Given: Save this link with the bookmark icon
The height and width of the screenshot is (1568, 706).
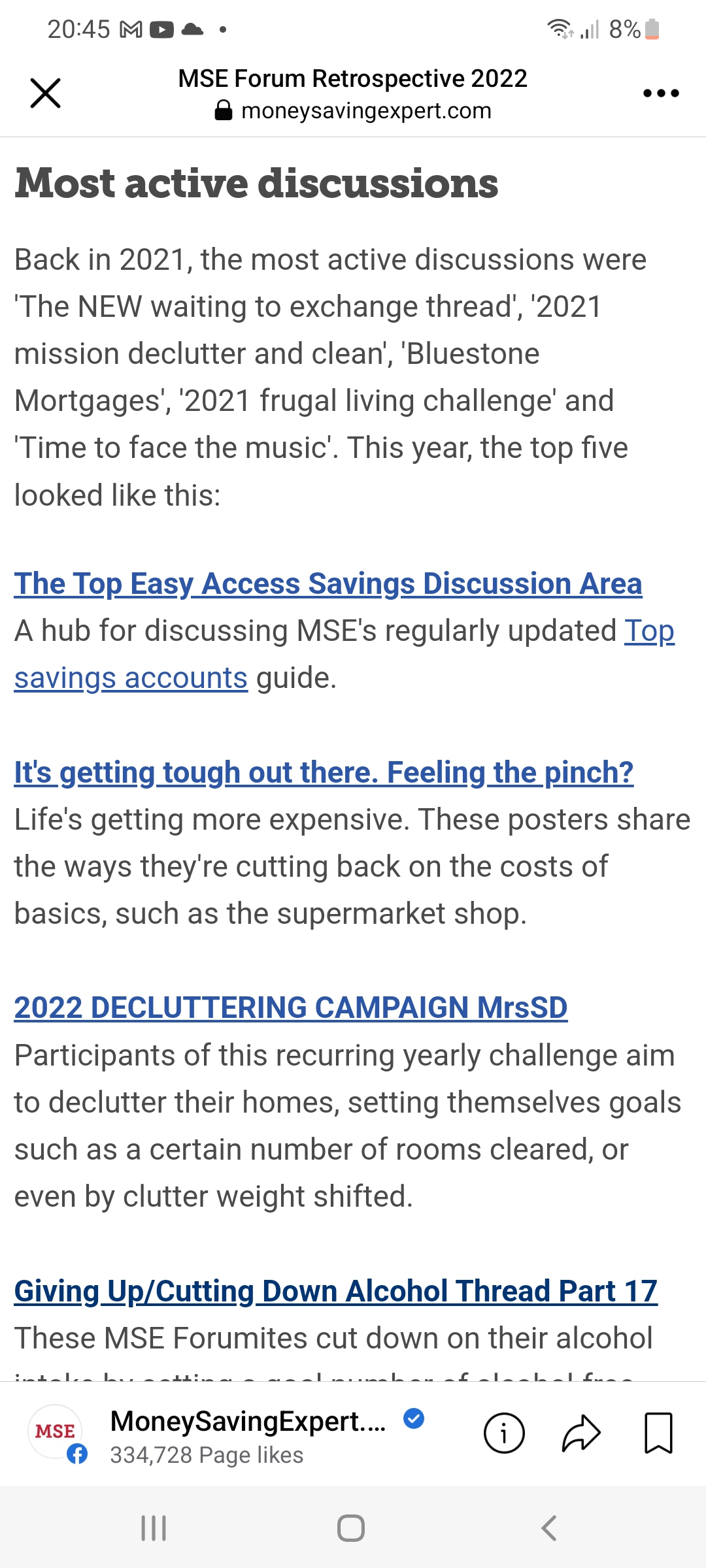Looking at the screenshot, I should point(658,1433).
